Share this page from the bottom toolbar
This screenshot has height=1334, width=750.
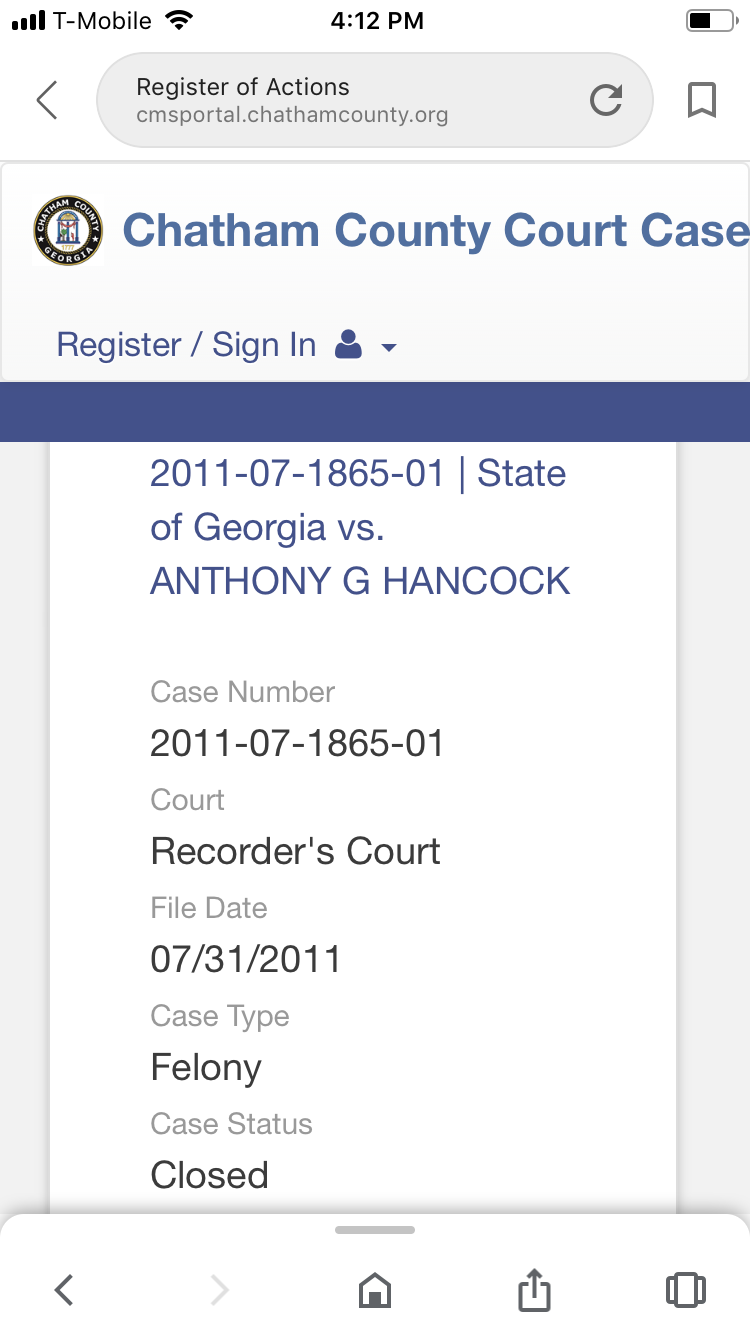pyautogui.click(x=535, y=1288)
